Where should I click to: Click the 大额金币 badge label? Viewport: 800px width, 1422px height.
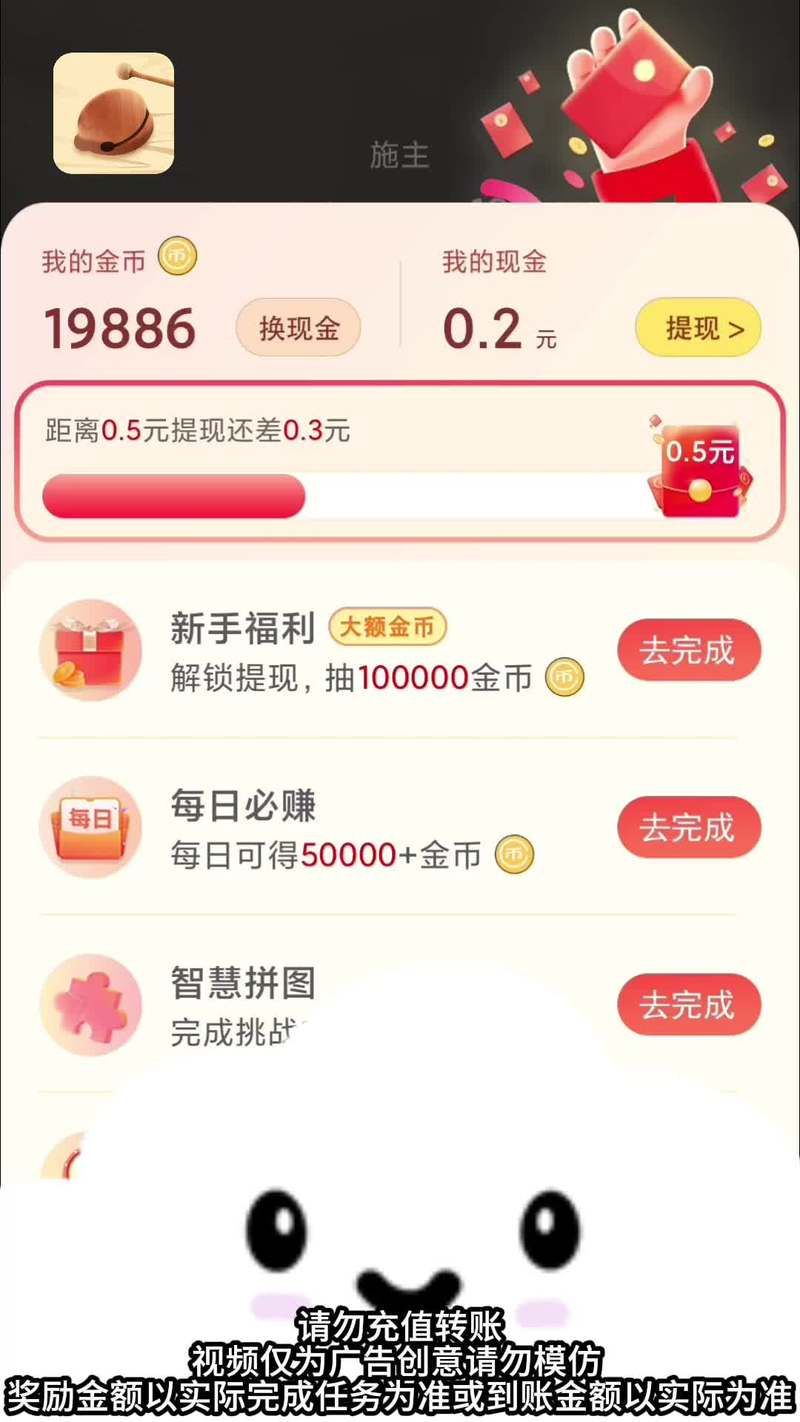pyautogui.click(x=389, y=628)
